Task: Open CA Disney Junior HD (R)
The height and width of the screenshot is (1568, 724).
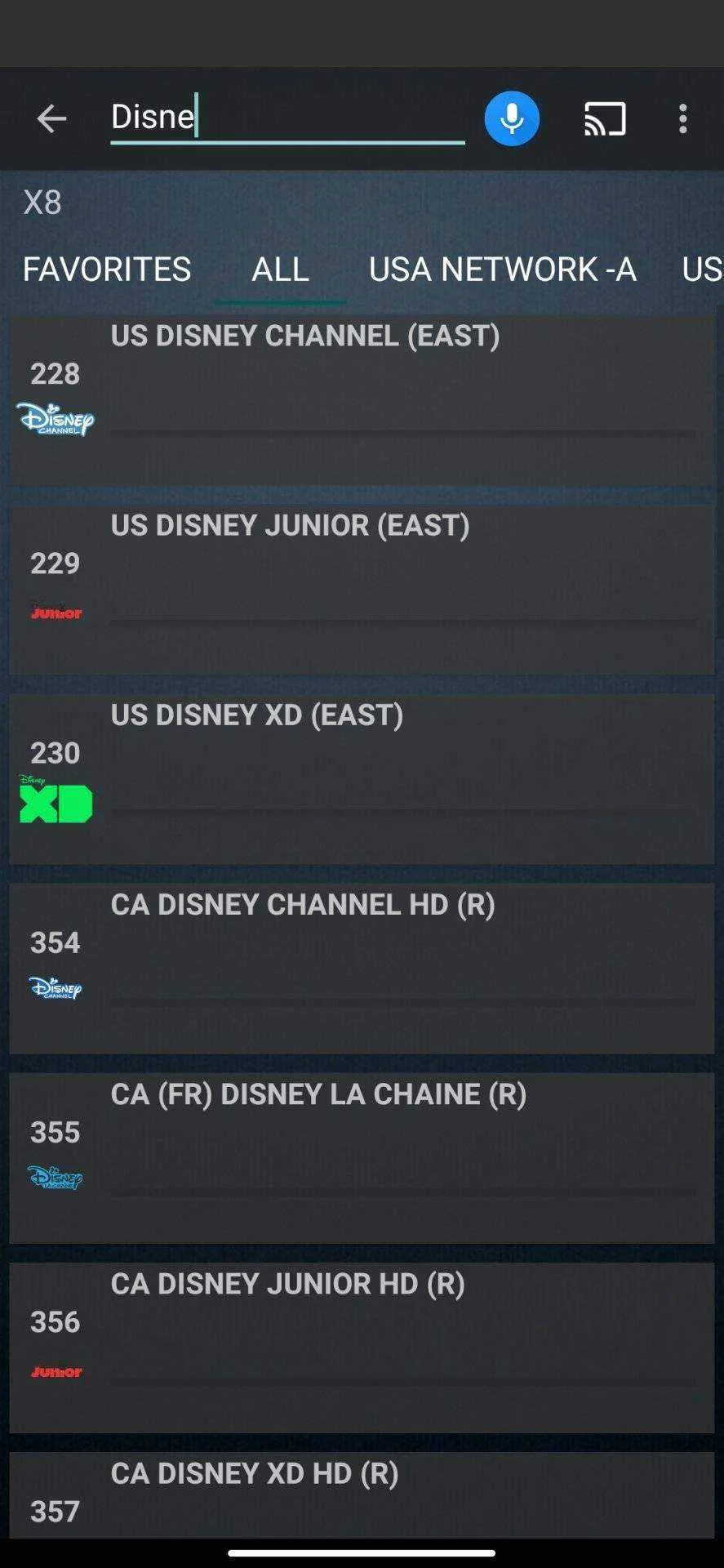Action: (362, 1347)
